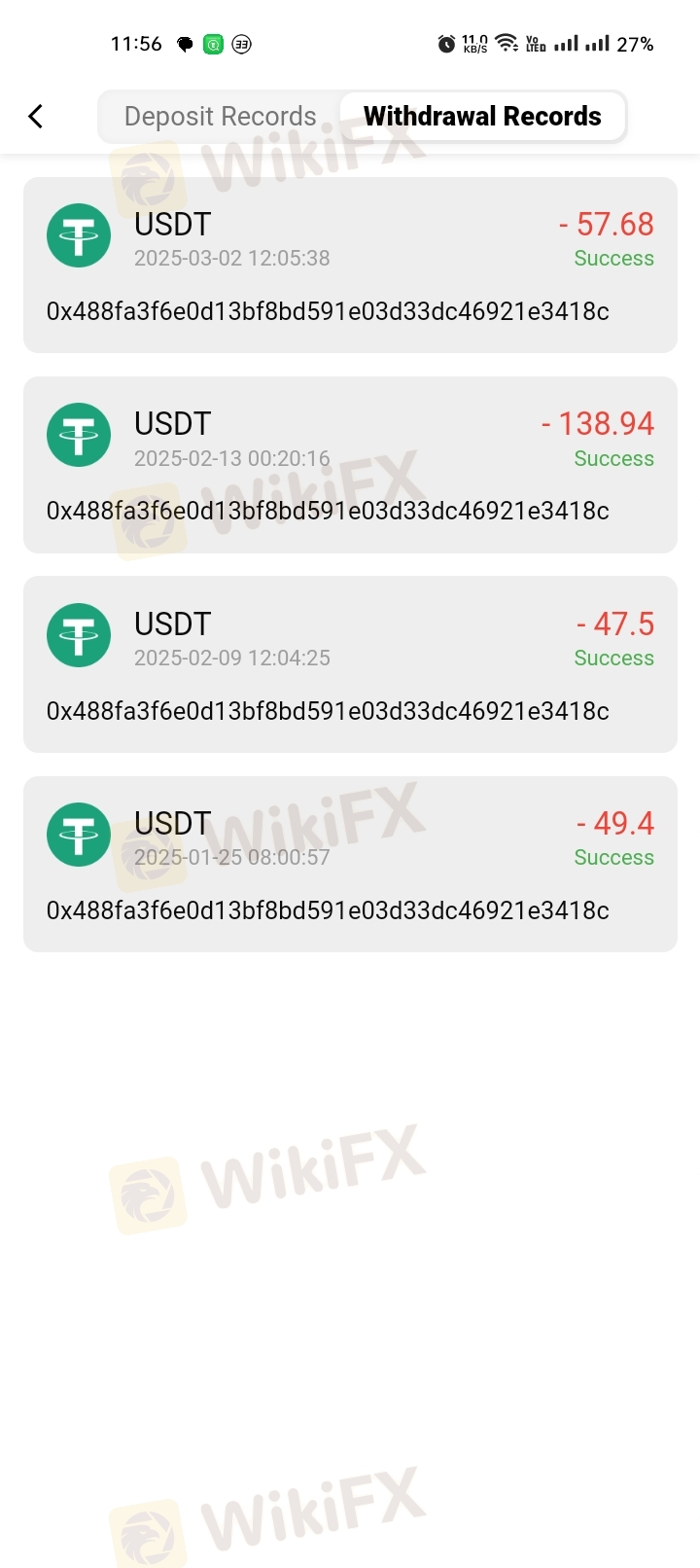
Task: Open the 57.68 USDT withdrawal record
Action: (350, 265)
